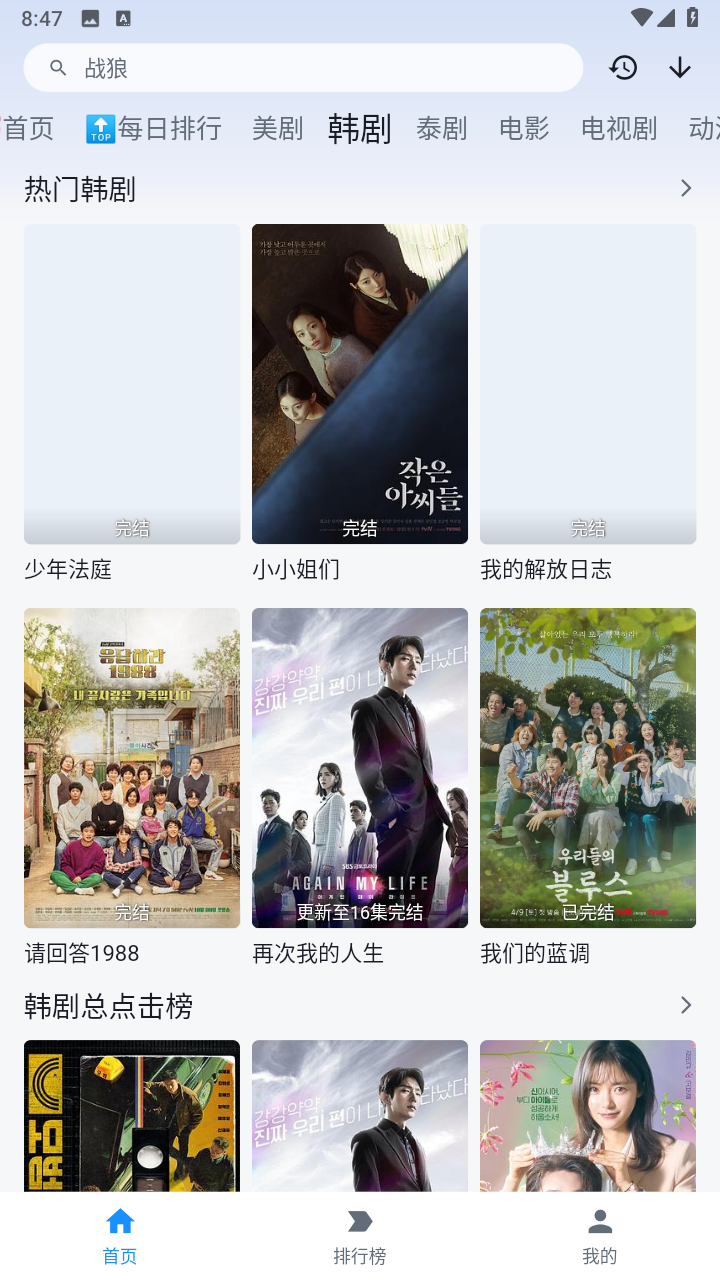This screenshot has width=720, height=1280.
Task: Switch to the 泰剧 tab
Action: coord(442,128)
